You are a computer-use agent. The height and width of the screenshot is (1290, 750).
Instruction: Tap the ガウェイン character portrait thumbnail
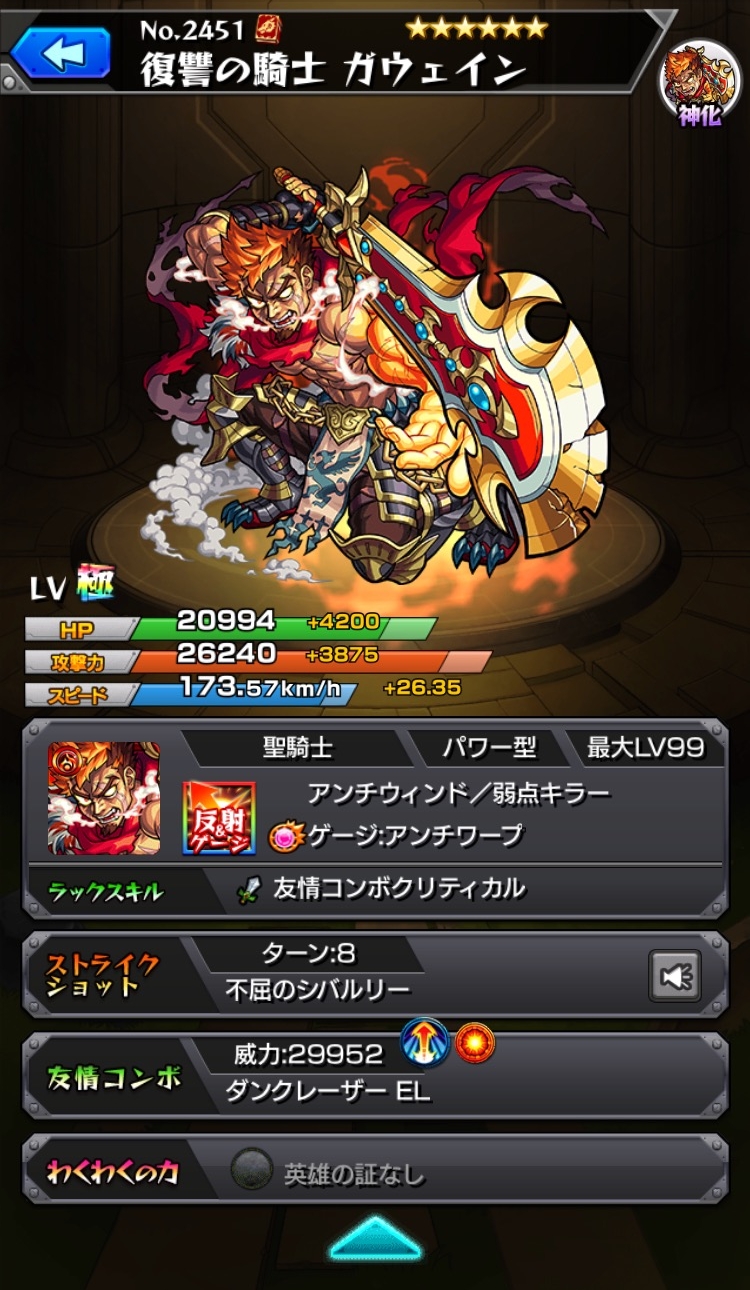pos(104,798)
